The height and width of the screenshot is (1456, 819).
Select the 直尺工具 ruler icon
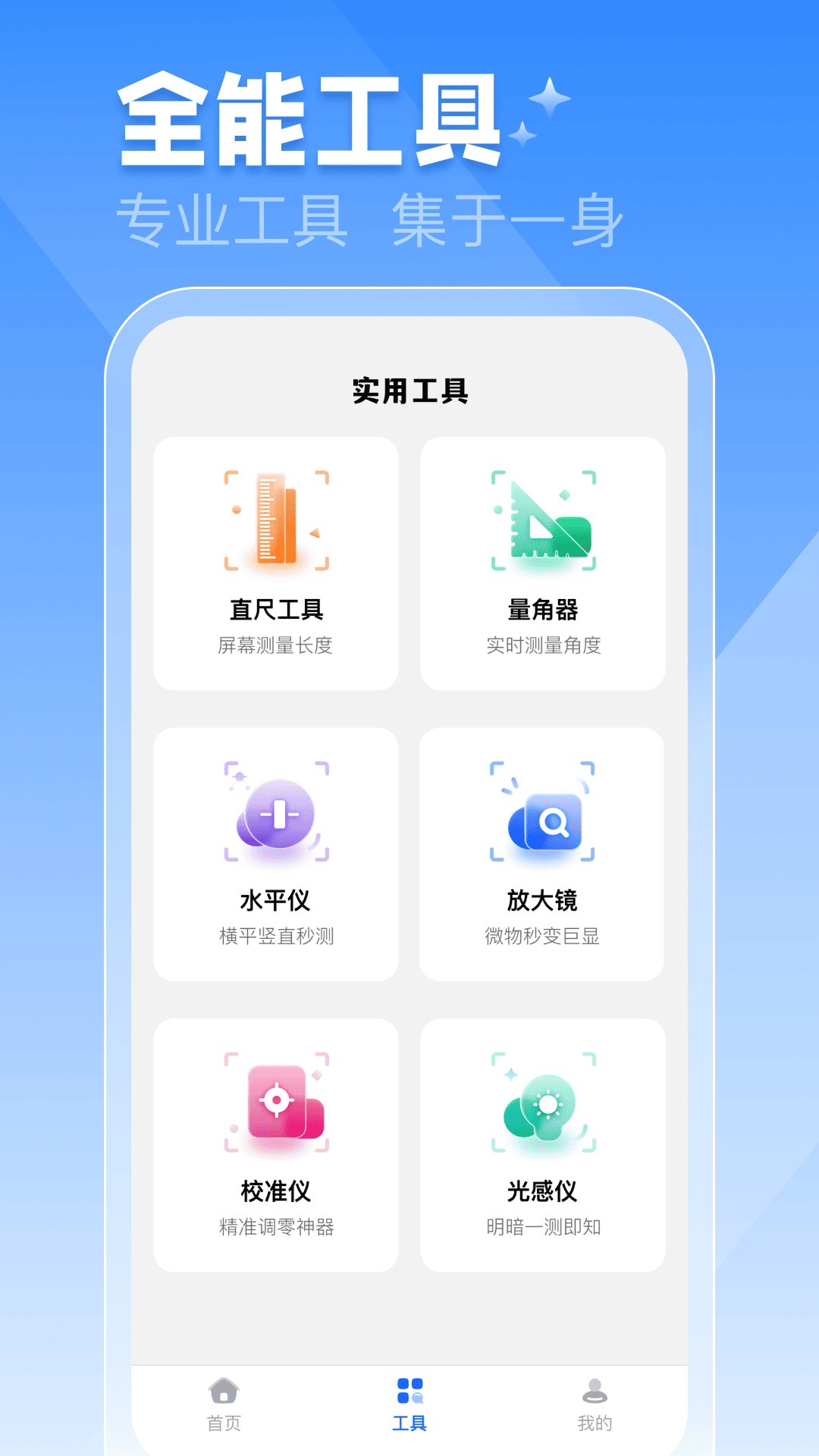point(276,521)
